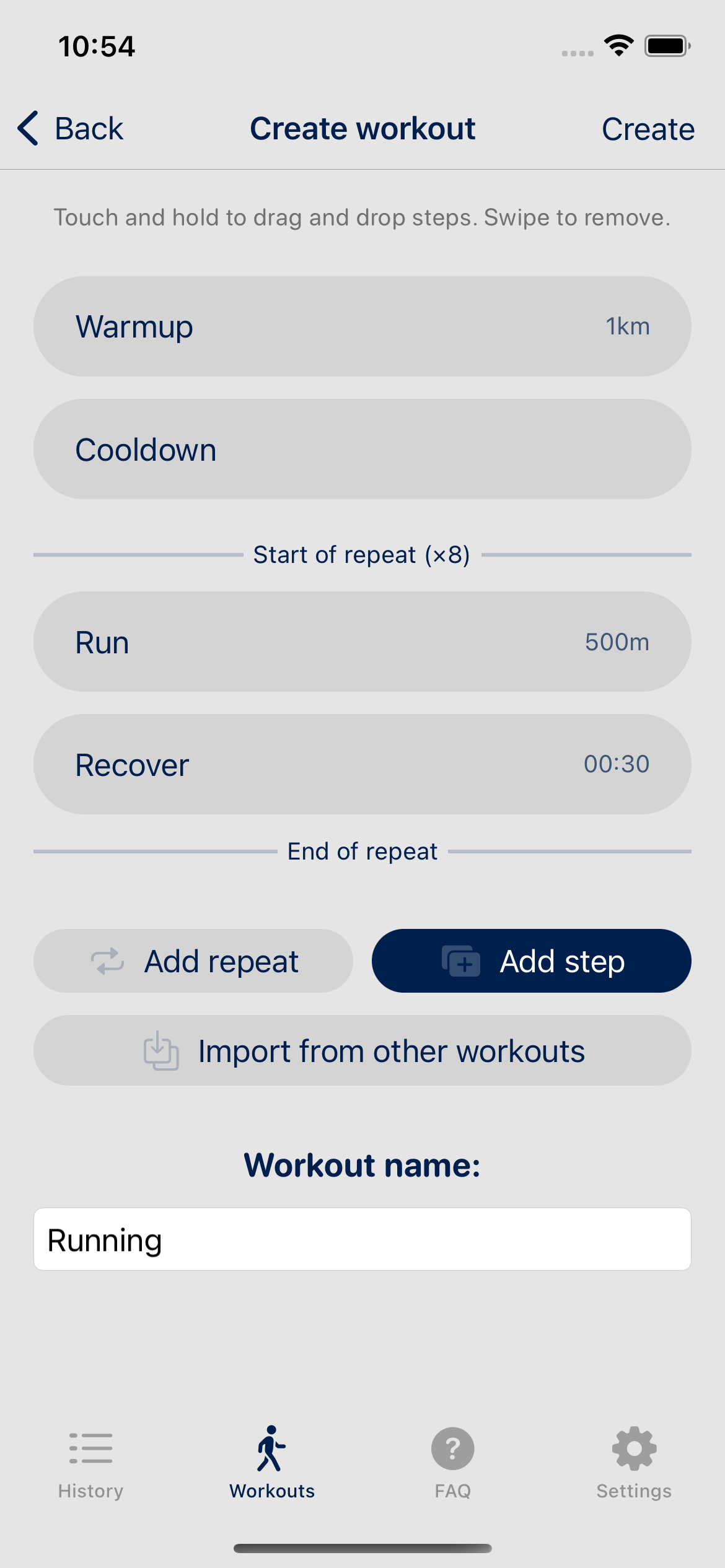Screen dimensions: 725x1568
Task: Add a new step
Action: [x=531, y=961]
